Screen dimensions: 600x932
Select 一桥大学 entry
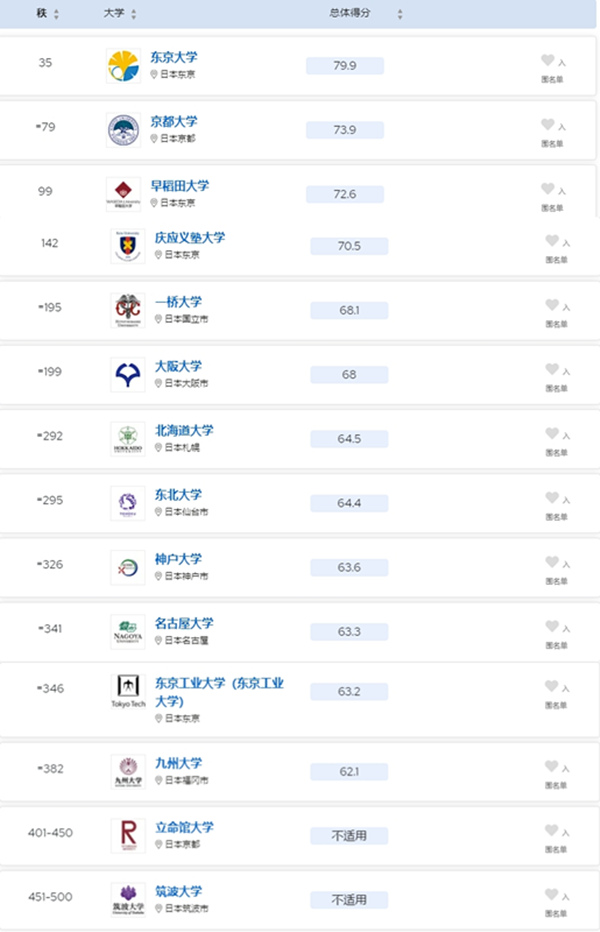[178, 302]
